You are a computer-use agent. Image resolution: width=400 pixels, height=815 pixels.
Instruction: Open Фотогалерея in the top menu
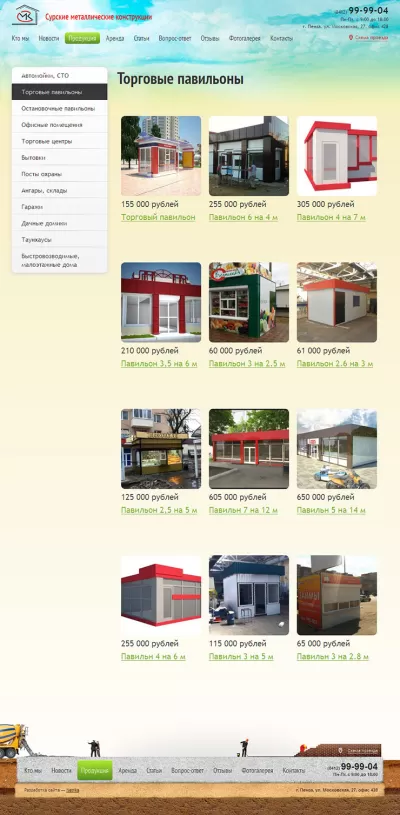[x=244, y=38]
